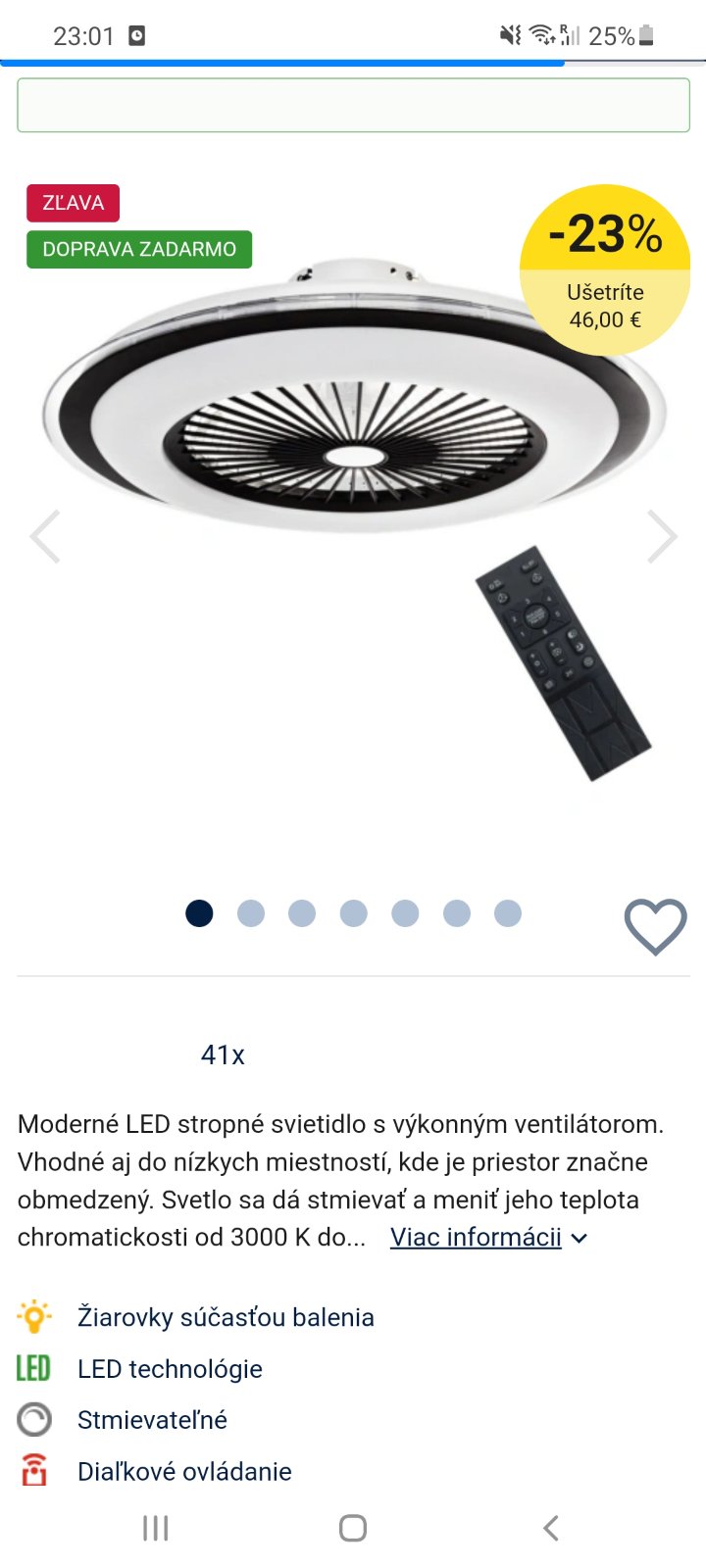Jump to the fourth gallery image dot
706x1568 pixels.
click(x=353, y=913)
